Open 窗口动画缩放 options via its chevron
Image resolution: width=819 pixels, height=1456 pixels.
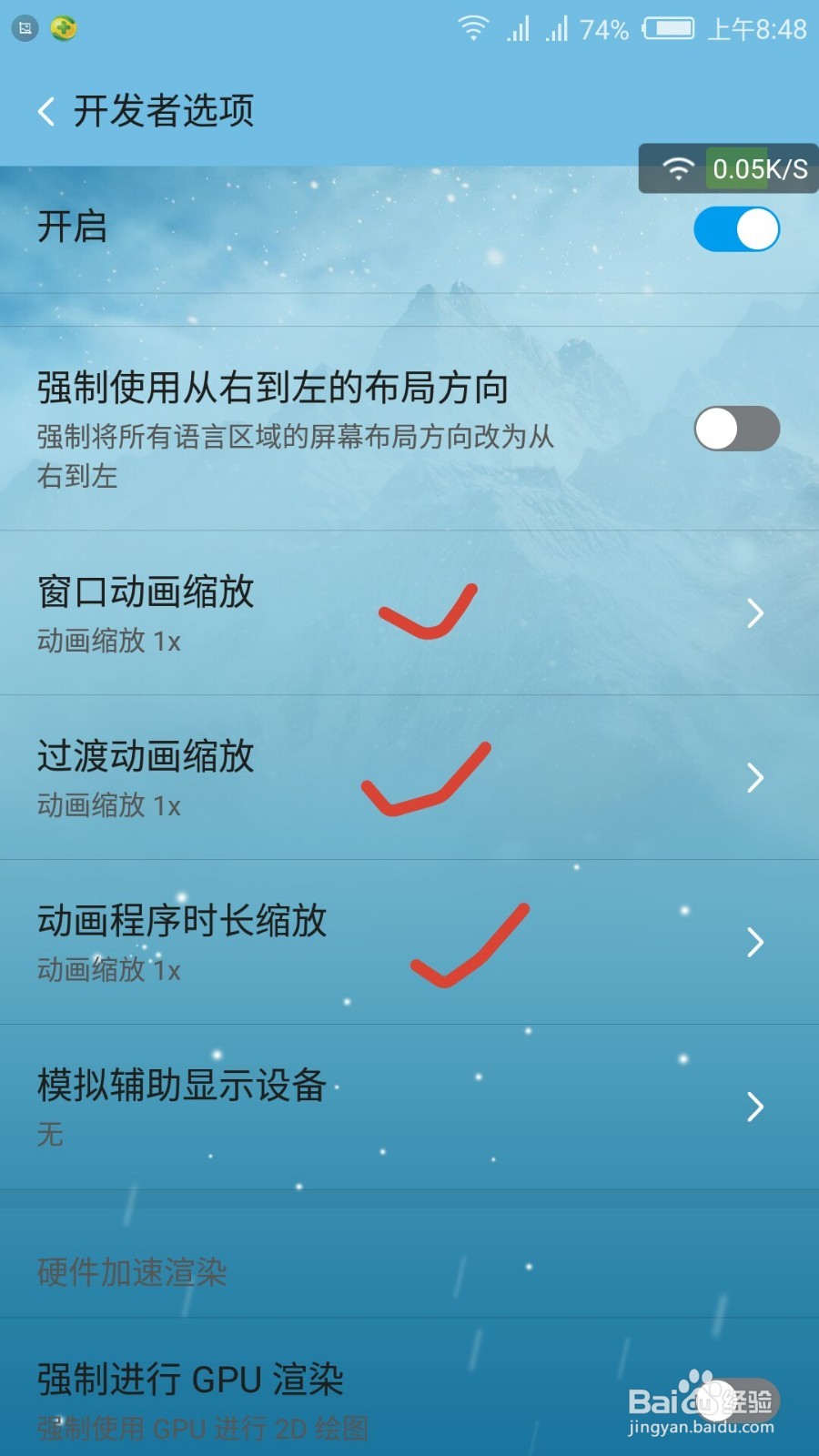tap(754, 613)
